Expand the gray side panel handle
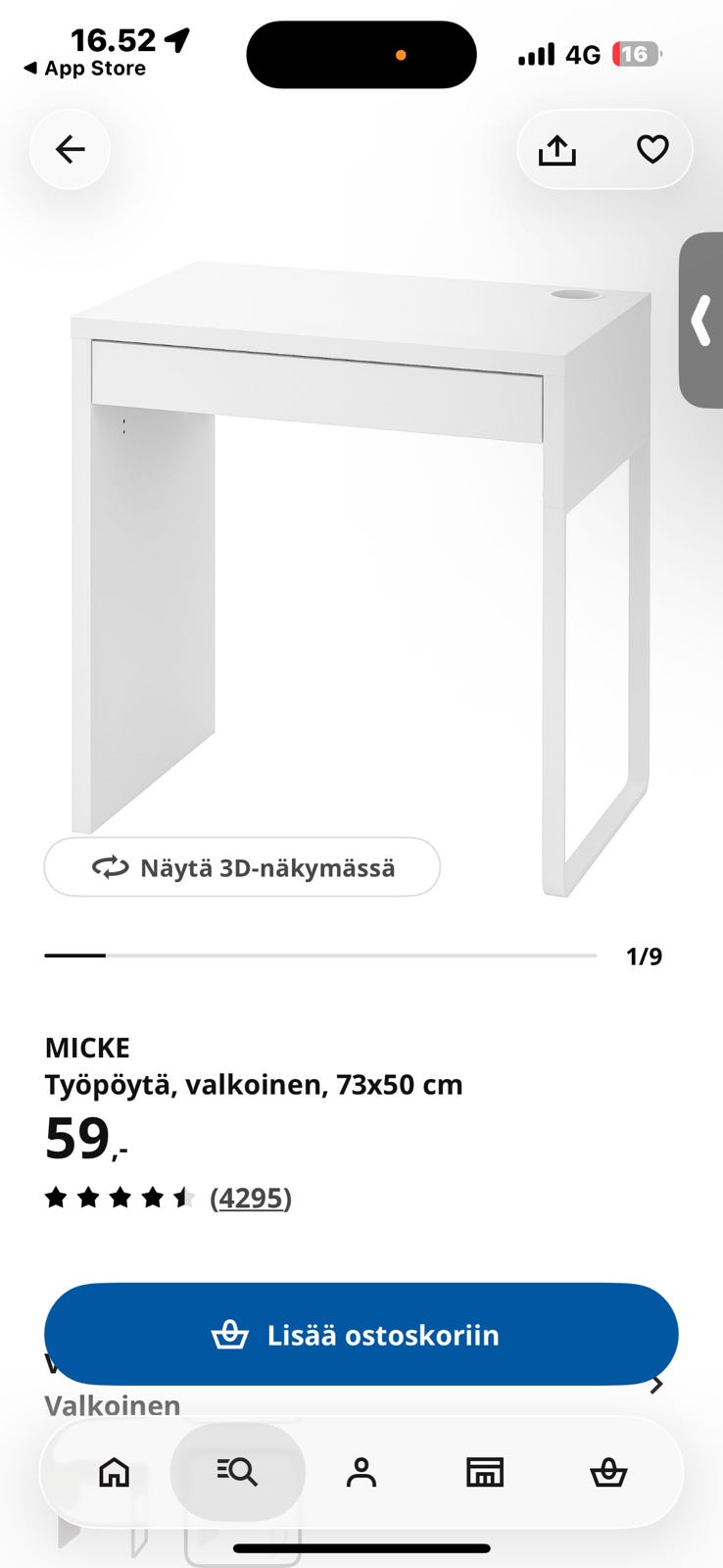This screenshot has height=1568, width=723. [701, 320]
